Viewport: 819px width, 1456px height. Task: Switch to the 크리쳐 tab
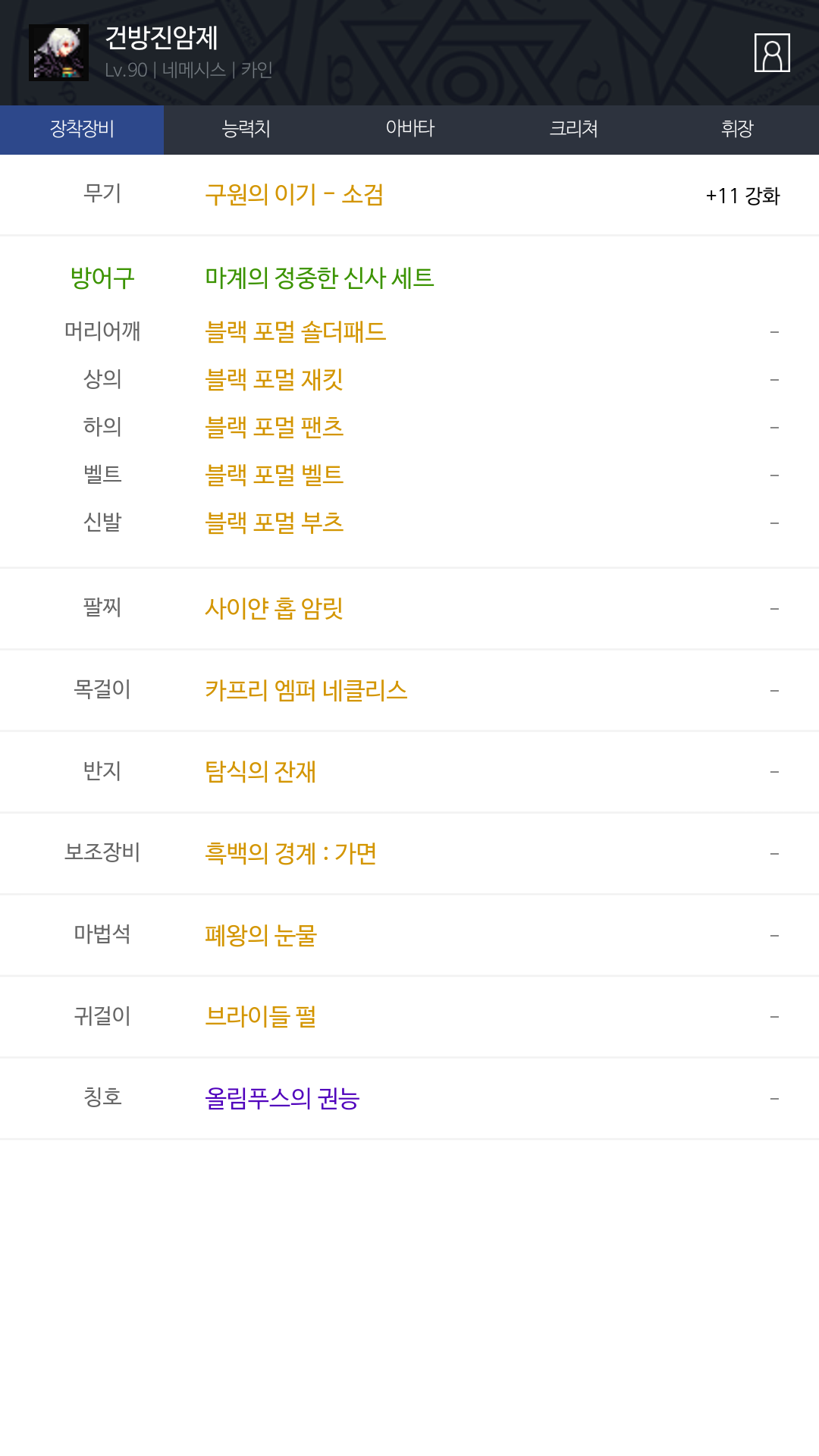[573, 130]
